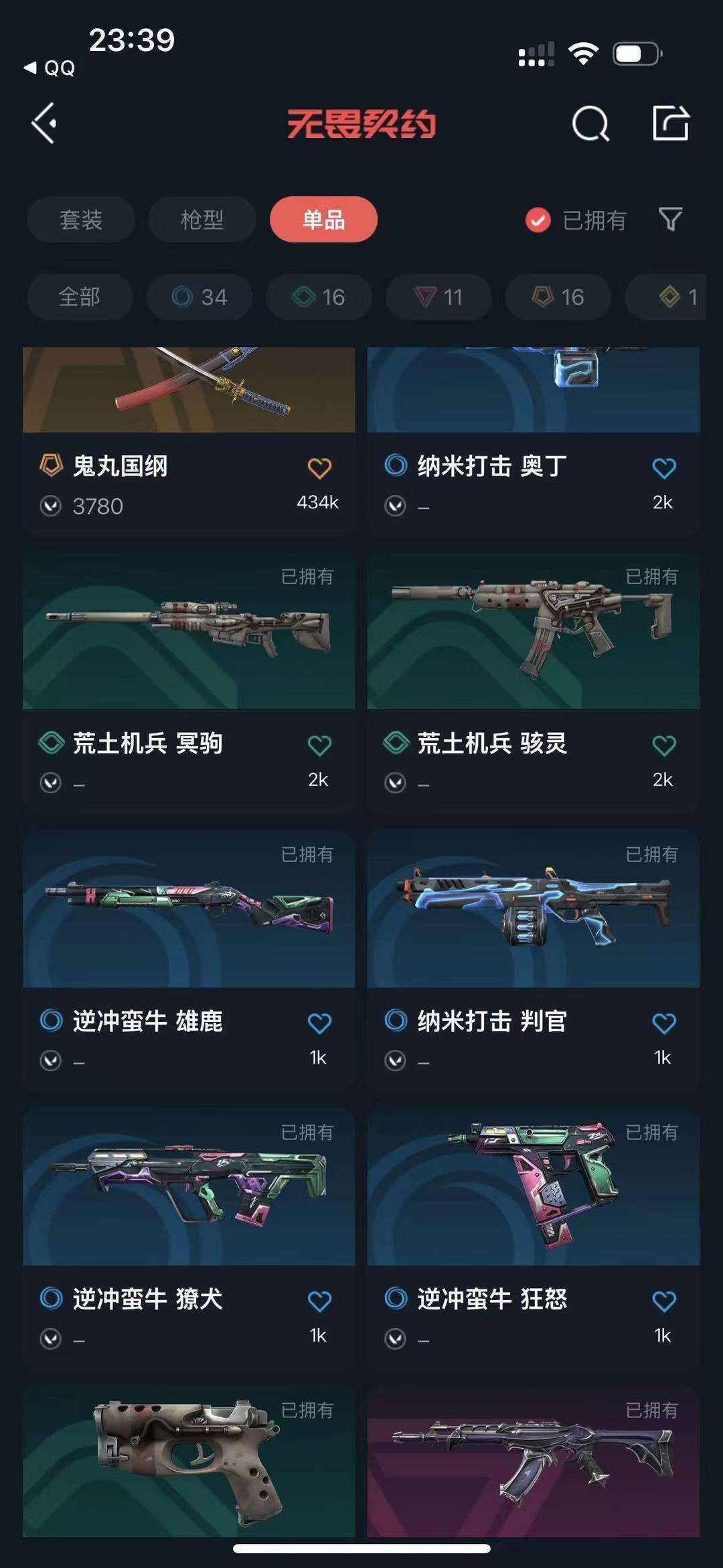
Task: Uncheck the 已拥有 checkbox
Action: coord(538,220)
